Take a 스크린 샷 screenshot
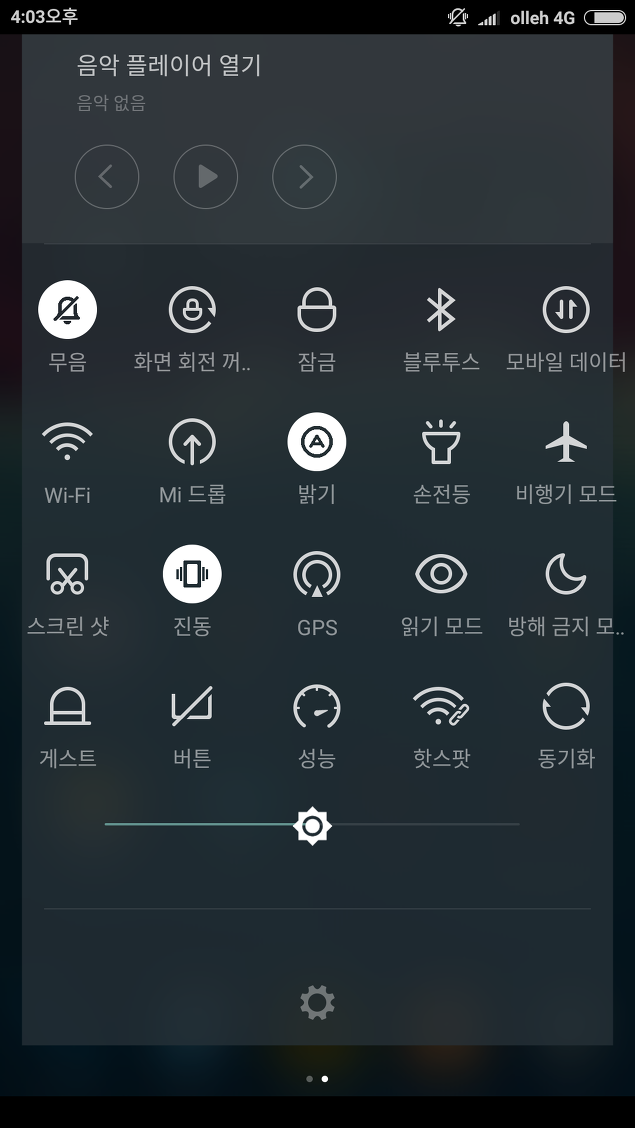Screen dimensions: 635x1128 pyautogui.click(x=68, y=574)
